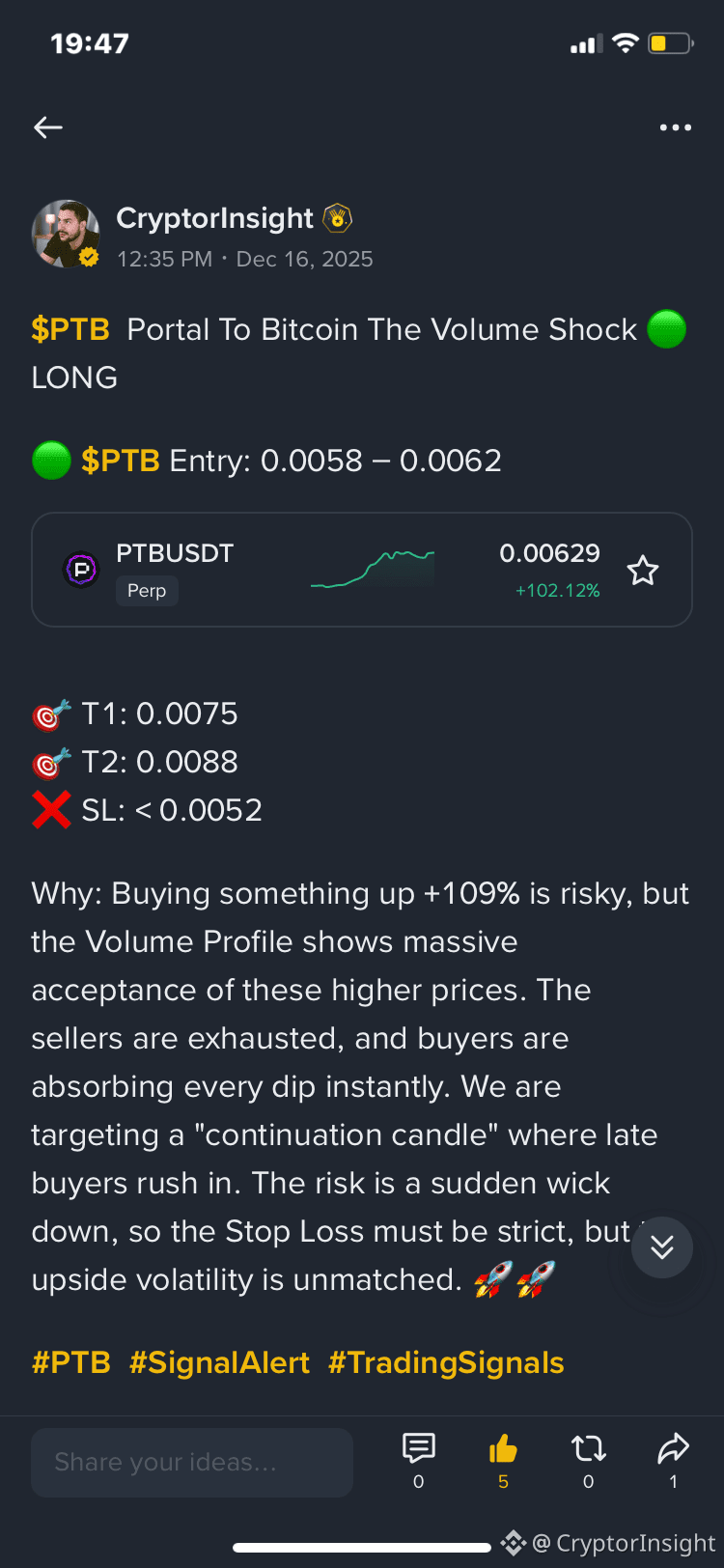Expand the PTBUSDT Perp market card

[x=362, y=570]
